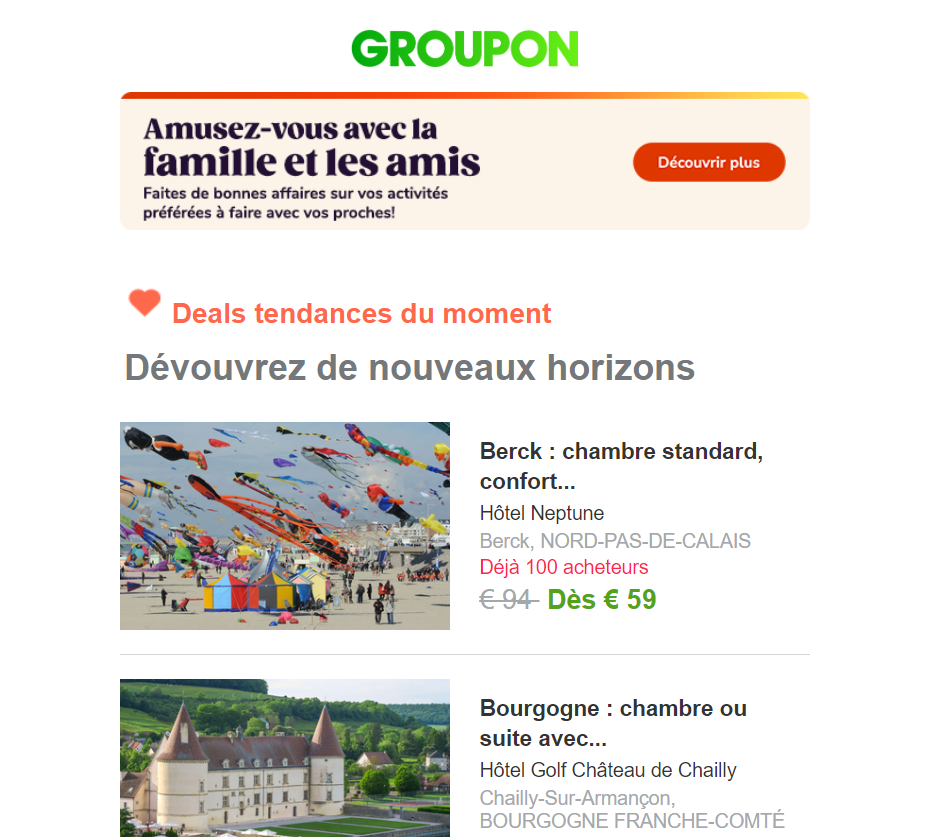View the Château de Chailly hotel image

pos(285,758)
